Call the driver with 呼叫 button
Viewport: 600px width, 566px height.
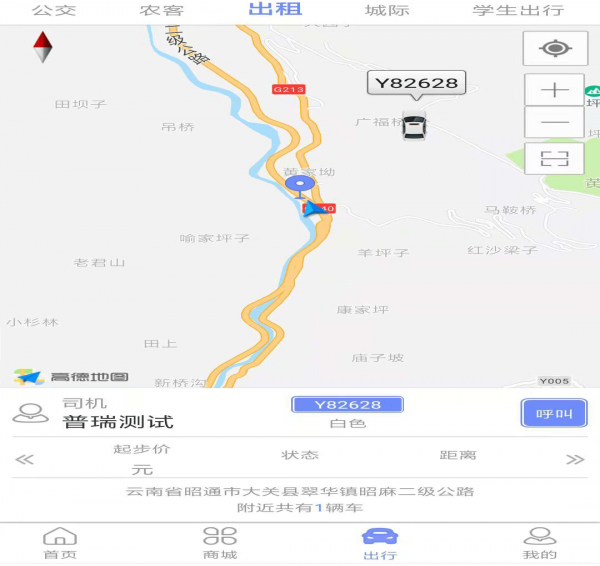[x=554, y=413]
